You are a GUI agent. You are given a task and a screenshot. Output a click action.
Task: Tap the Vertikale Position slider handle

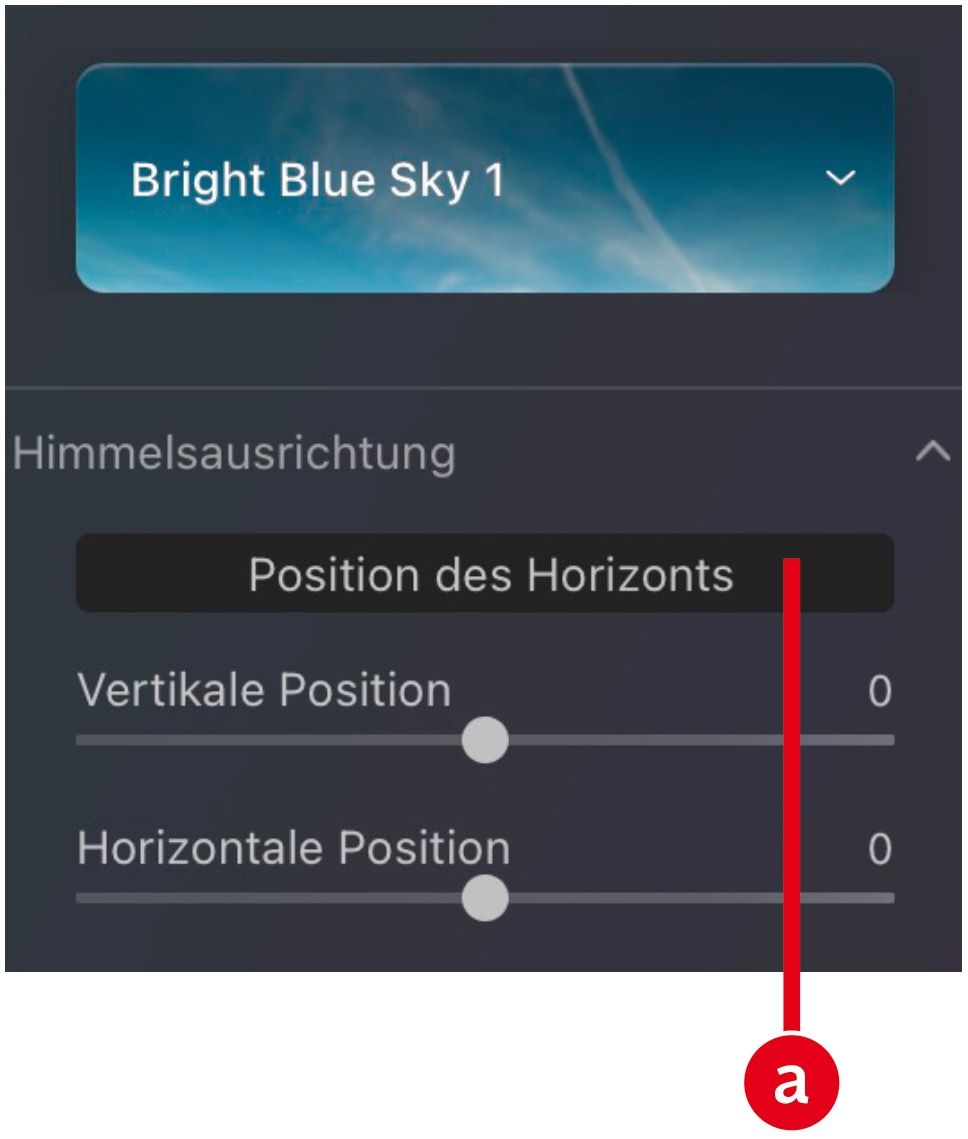(485, 741)
